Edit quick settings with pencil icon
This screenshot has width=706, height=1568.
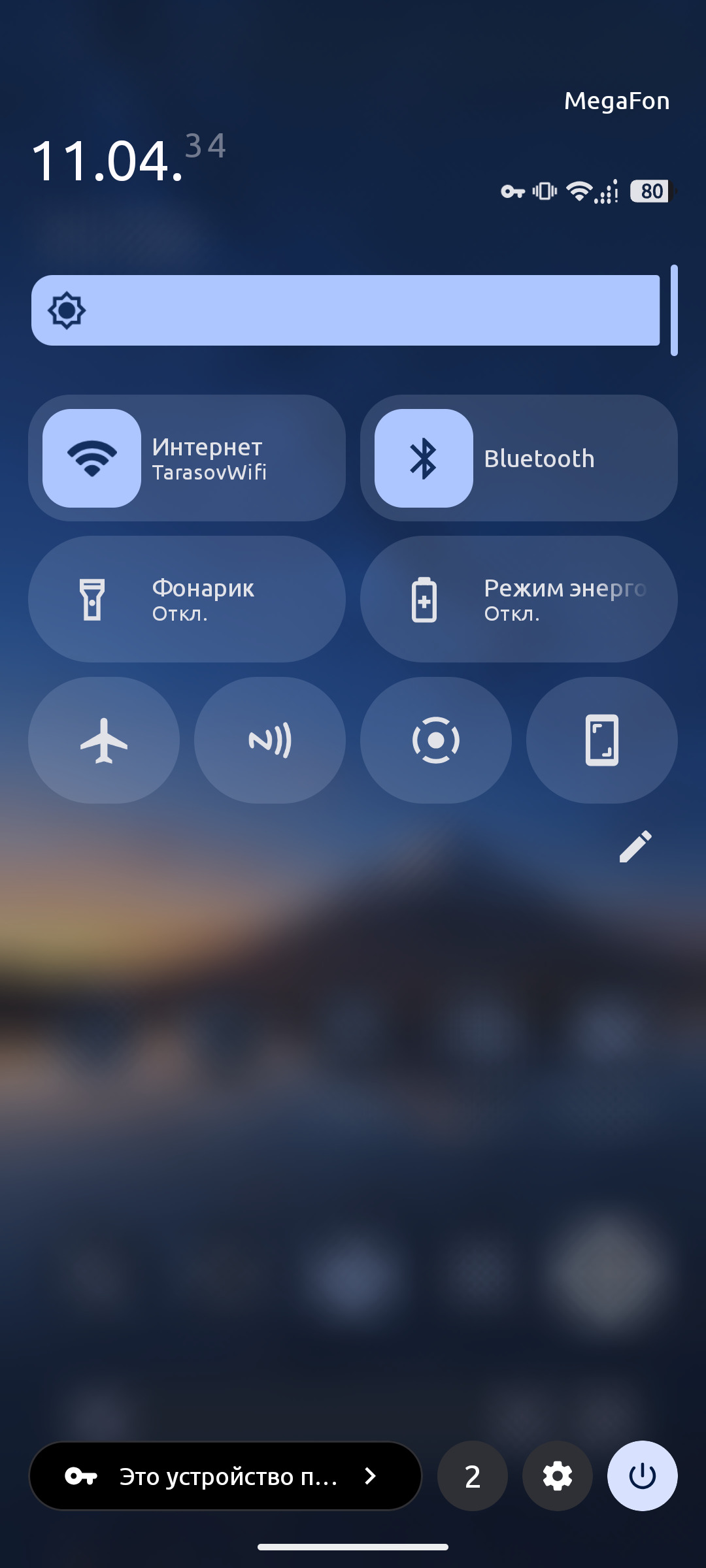(635, 847)
